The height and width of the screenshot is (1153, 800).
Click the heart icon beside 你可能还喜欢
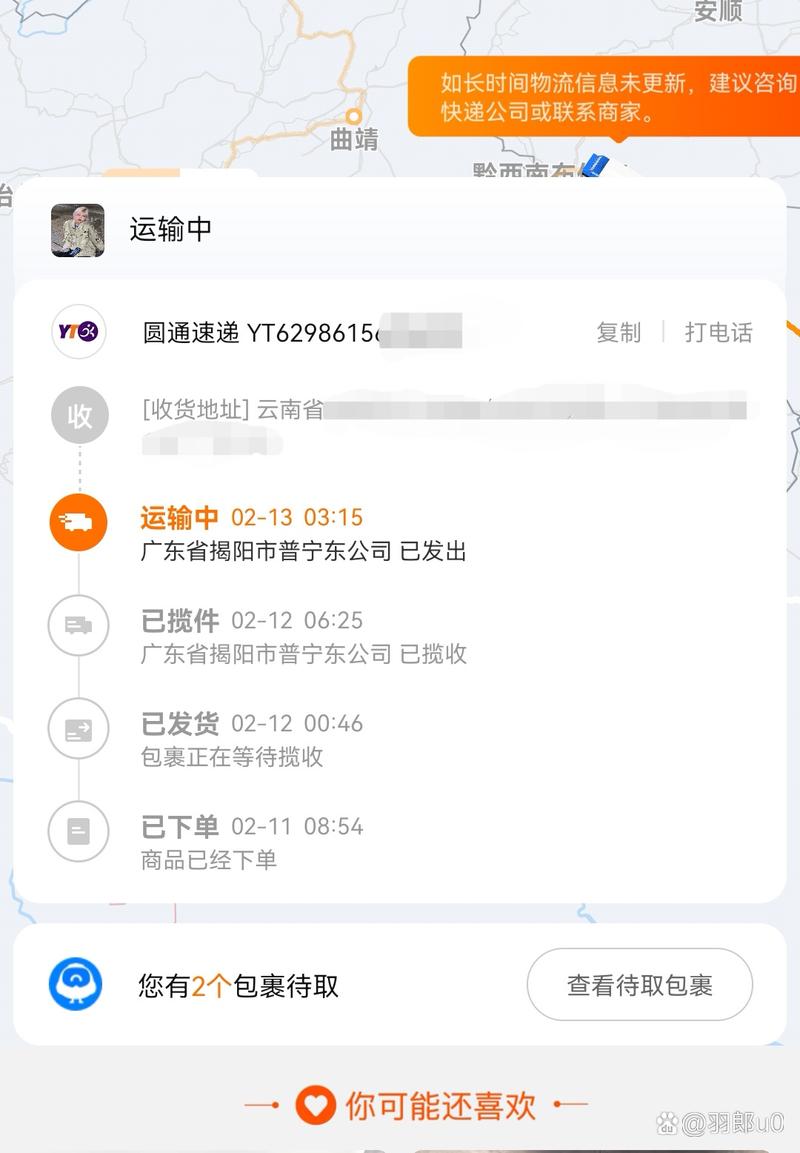pos(315,1106)
